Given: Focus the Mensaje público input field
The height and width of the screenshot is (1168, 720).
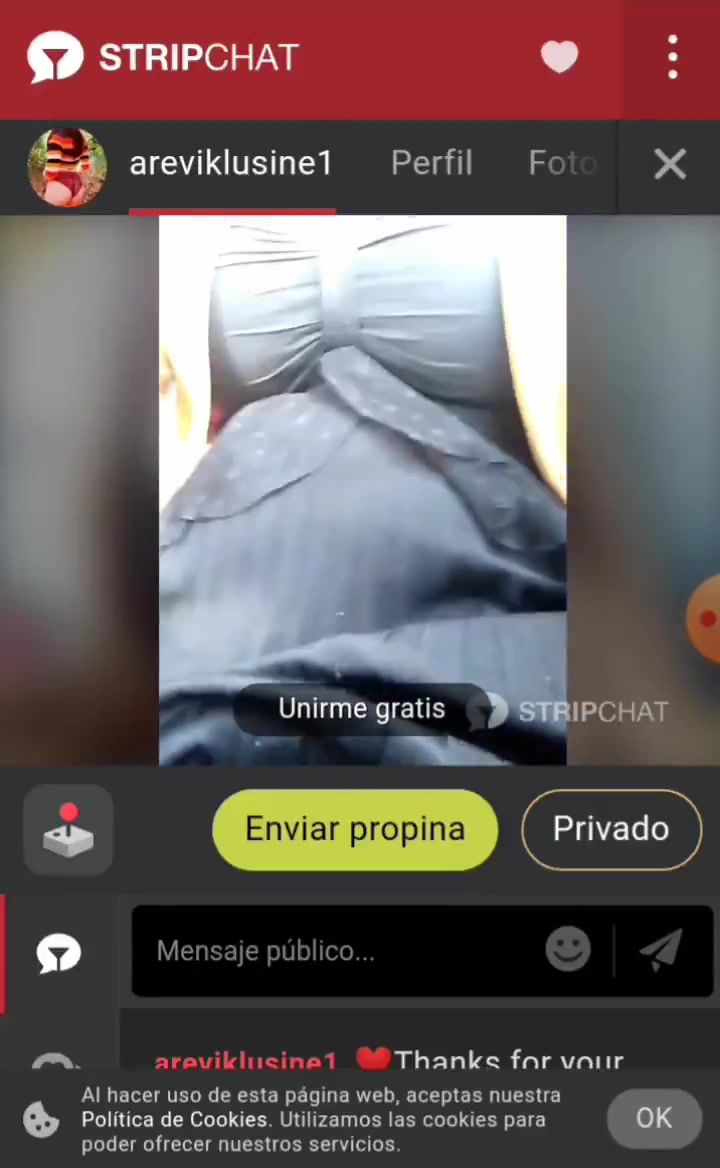Looking at the screenshot, I should pyautogui.click(x=340, y=951).
